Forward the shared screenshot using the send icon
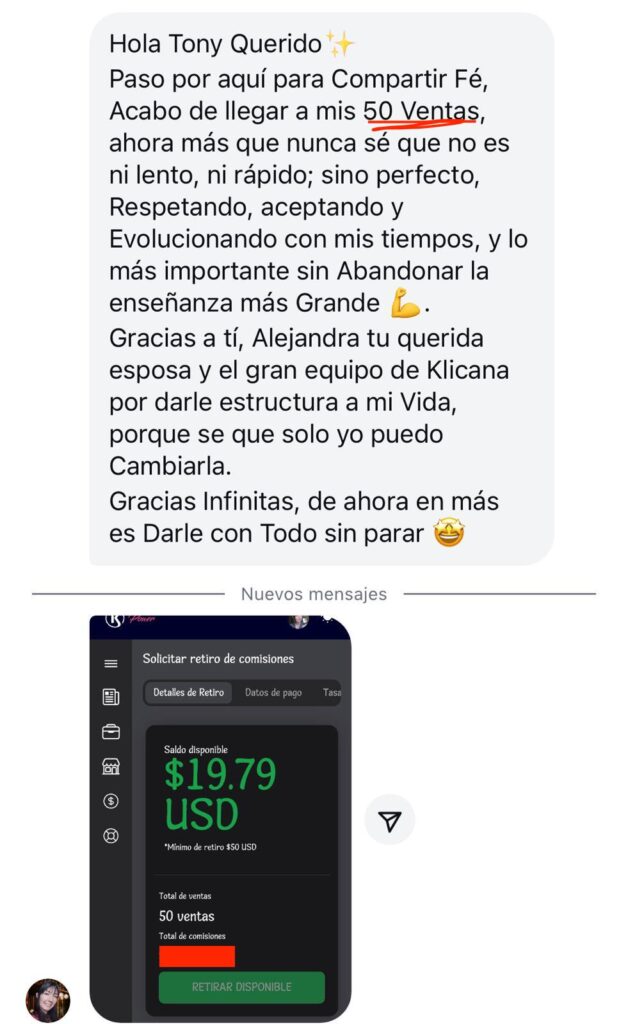The width and height of the screenshot is (628, 1024). 390,821
